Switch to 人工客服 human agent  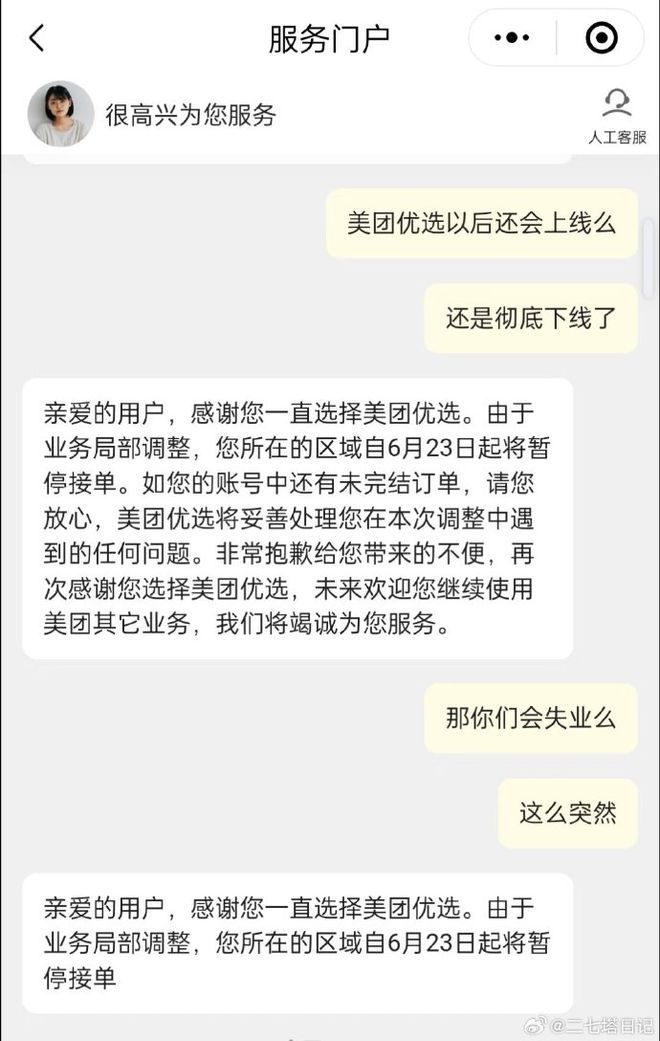tap(617, 116)
